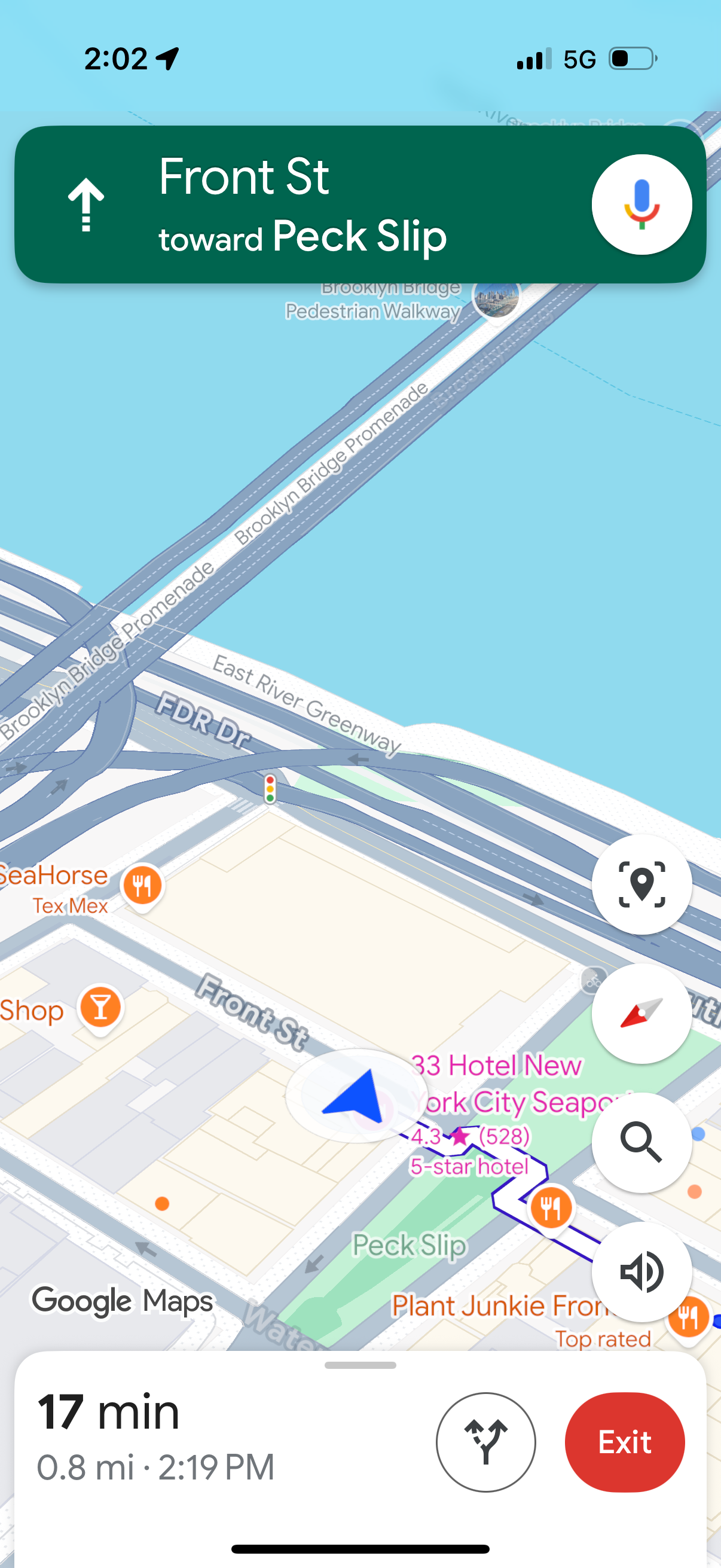Expand the trip details sheet drag handle

click(x=360, y=1366)
